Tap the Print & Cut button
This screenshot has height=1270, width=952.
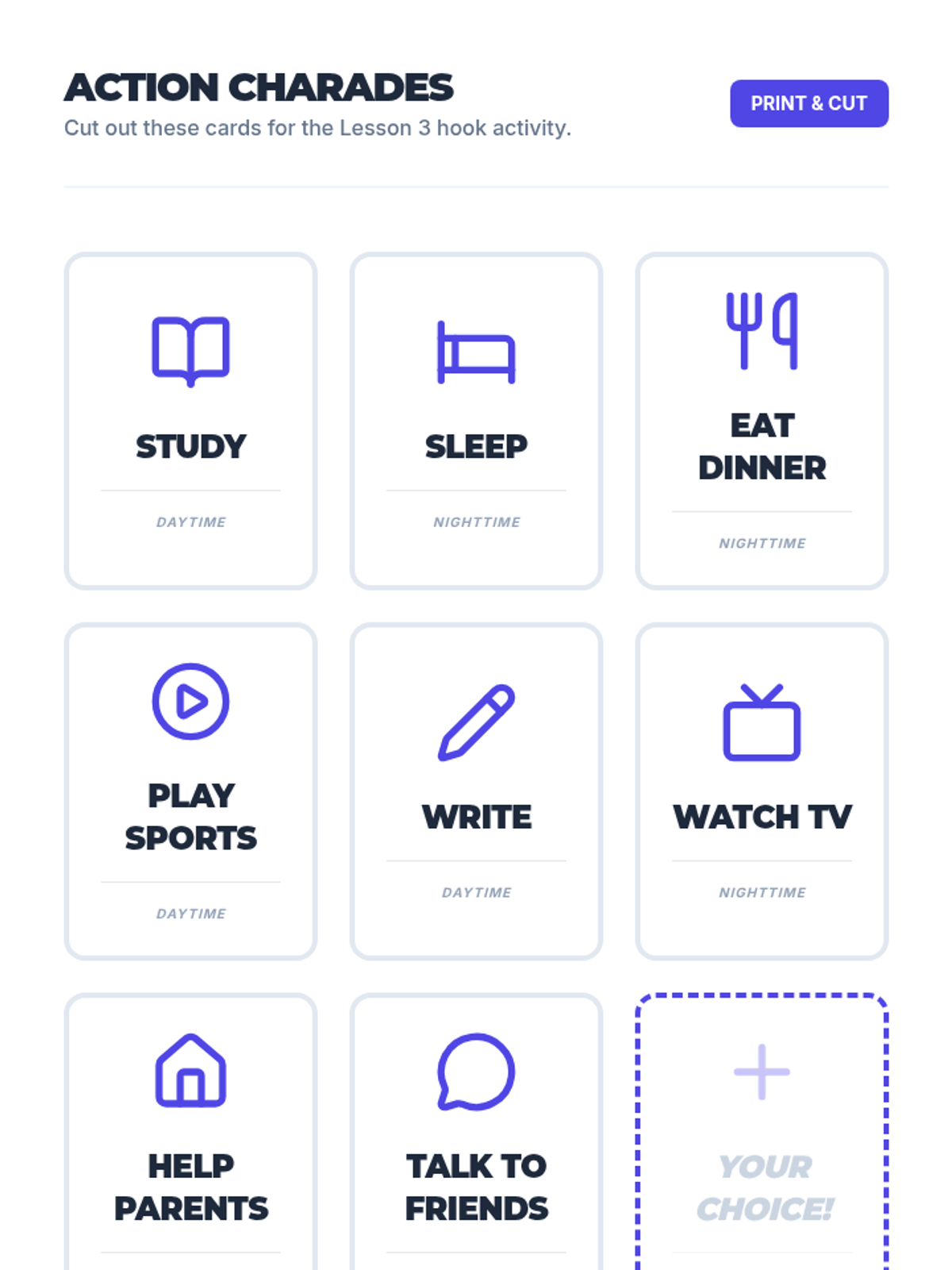pos(808,103)
